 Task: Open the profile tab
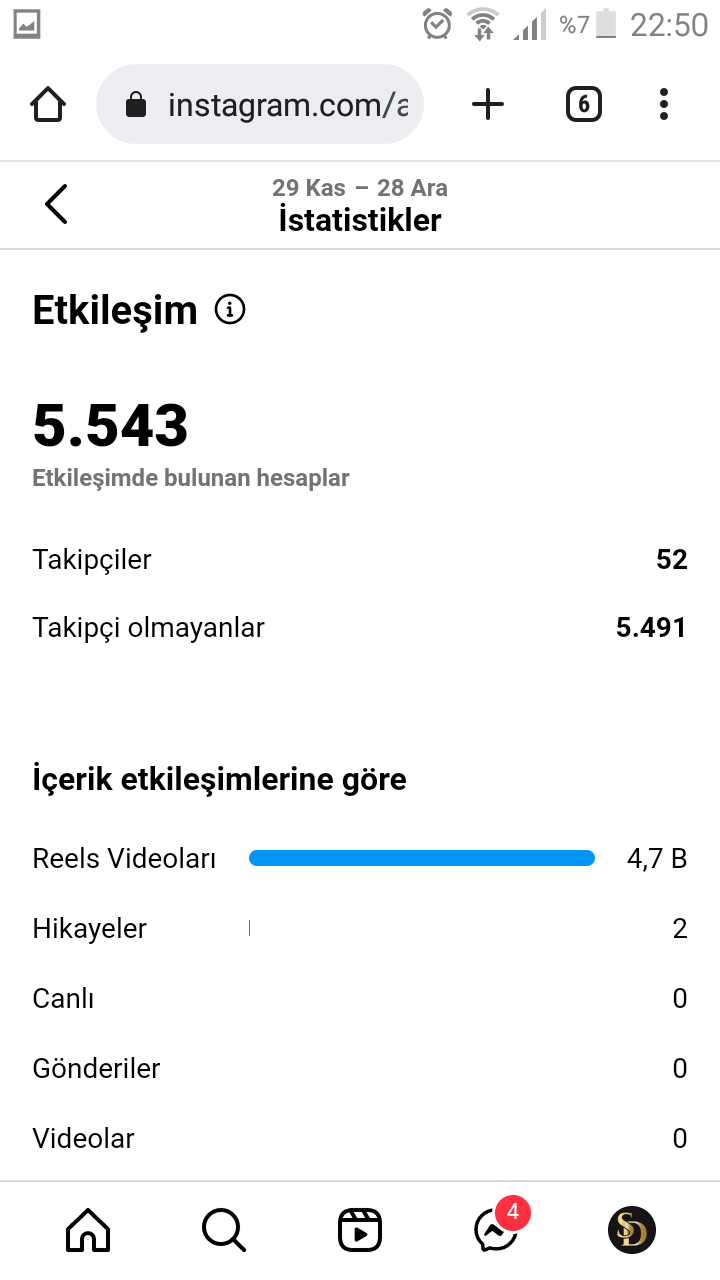pyautogui.click(x=632, y=1230)
